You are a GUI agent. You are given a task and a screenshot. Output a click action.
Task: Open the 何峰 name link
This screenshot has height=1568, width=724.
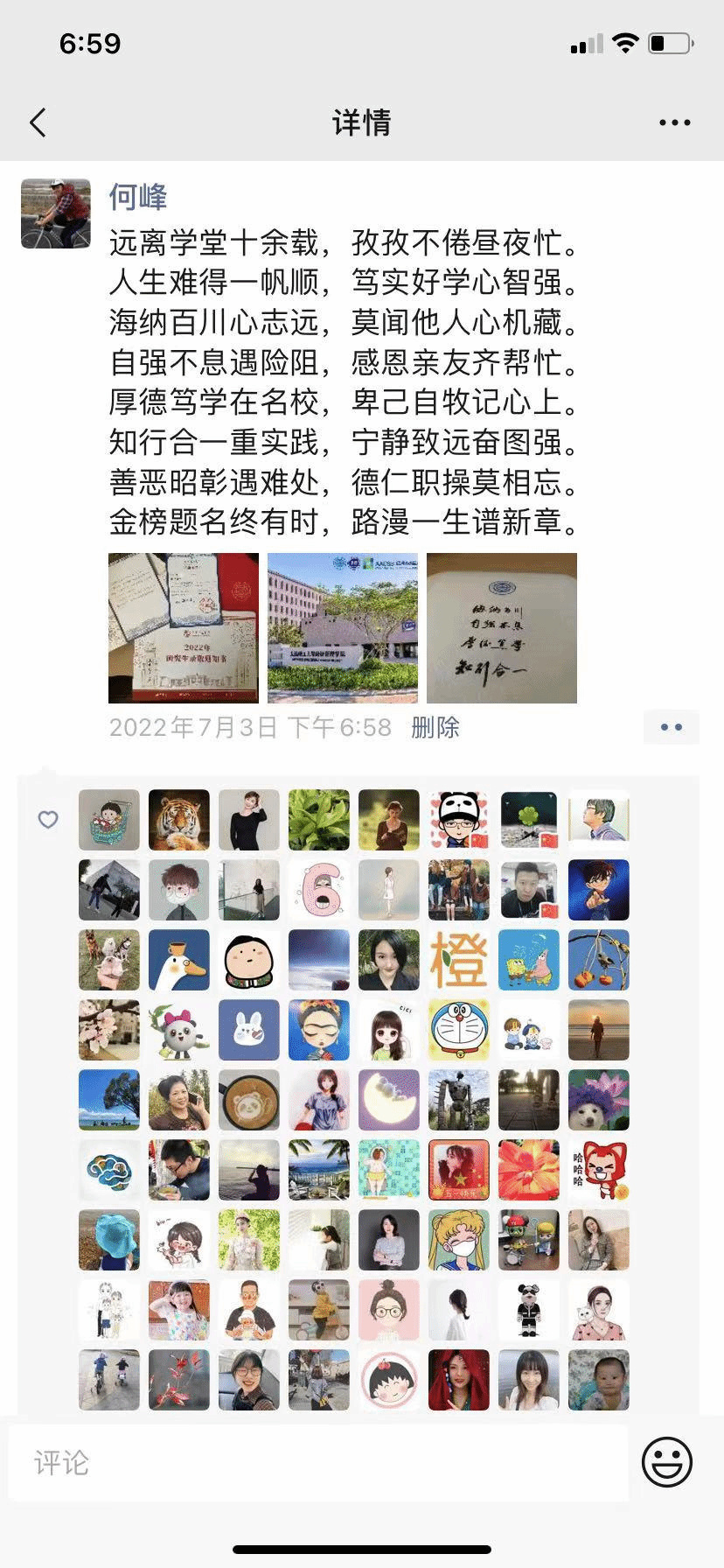(137, 197)
